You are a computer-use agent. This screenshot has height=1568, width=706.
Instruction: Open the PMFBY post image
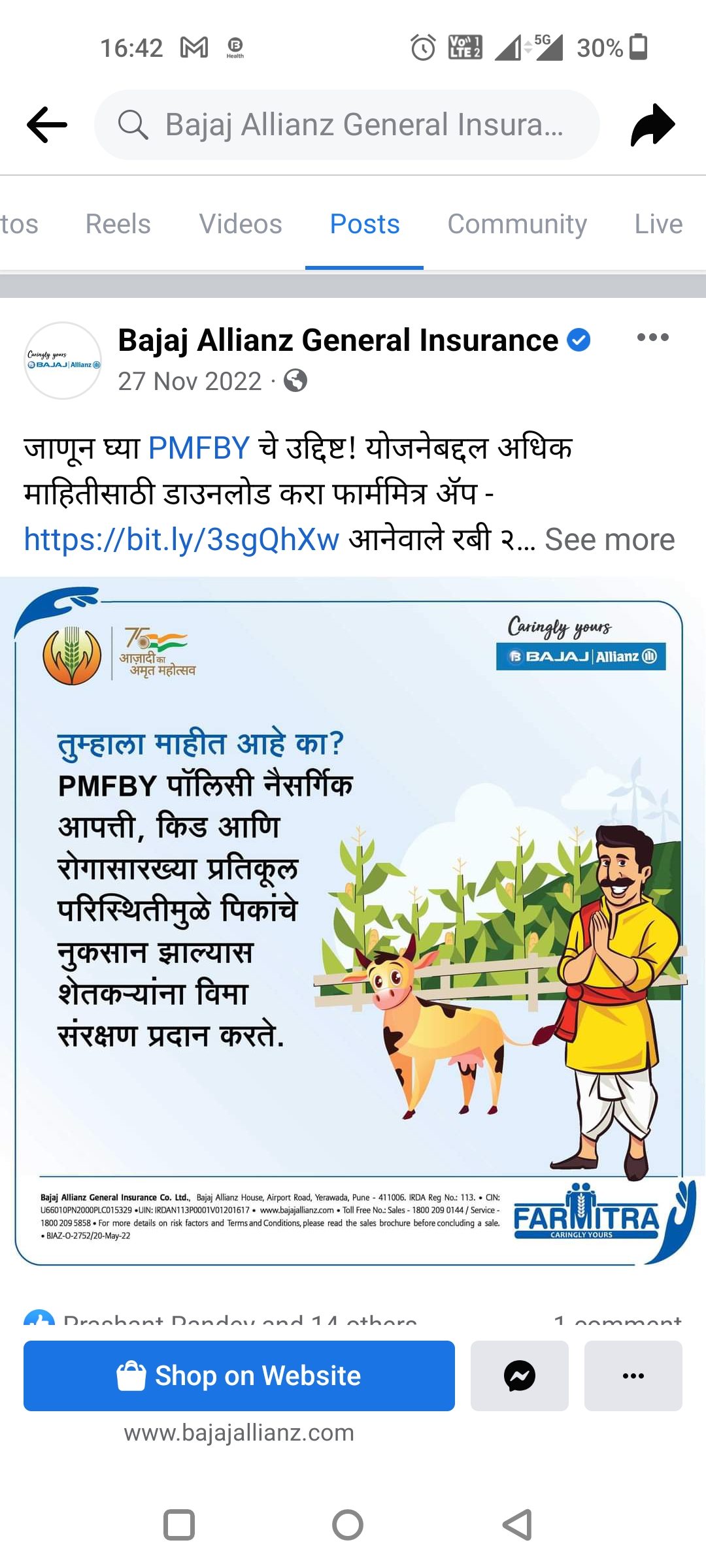point(353,928)
